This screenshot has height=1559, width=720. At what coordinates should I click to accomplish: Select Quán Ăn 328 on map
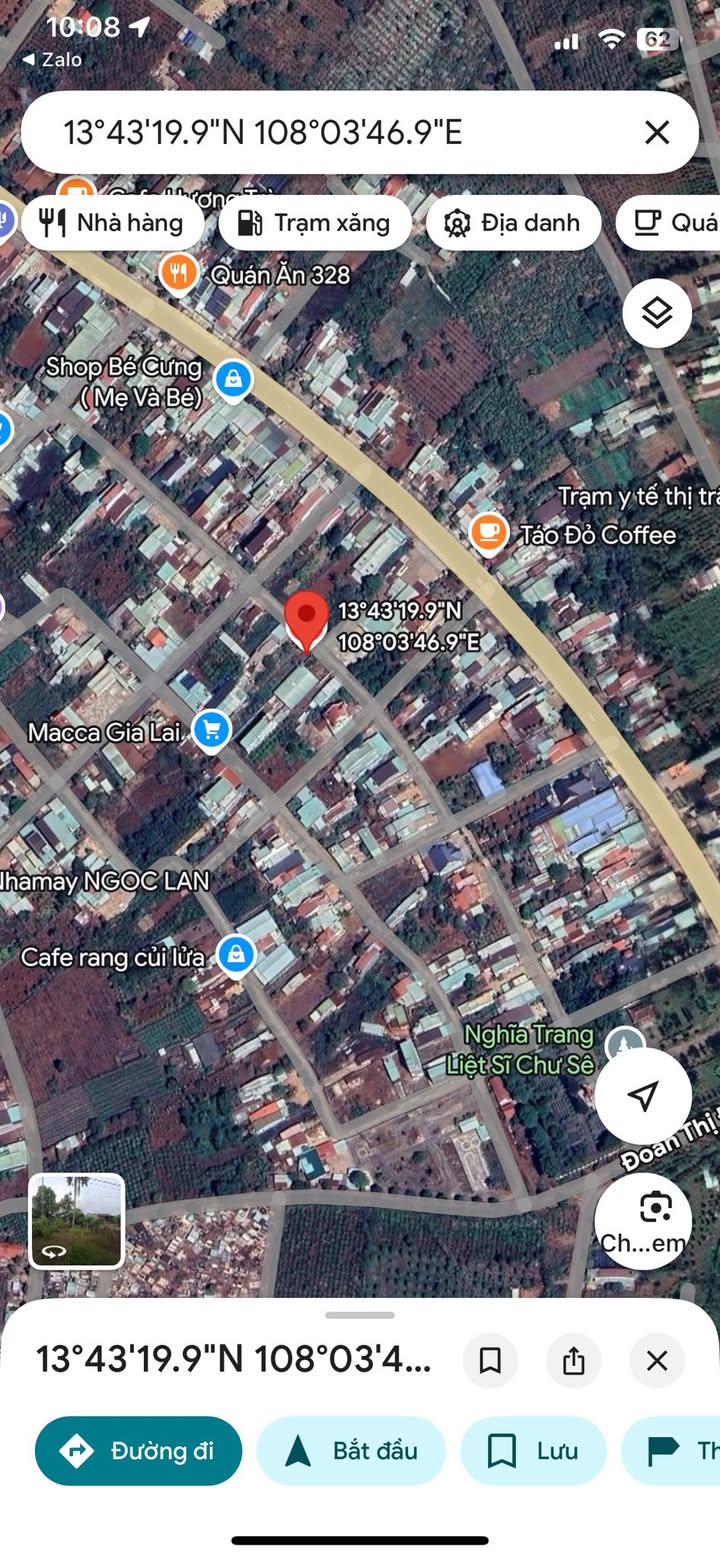(178, 273)
